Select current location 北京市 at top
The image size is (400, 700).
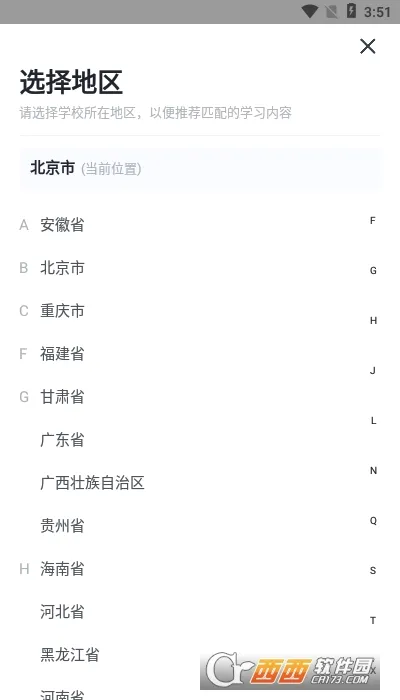200,169
